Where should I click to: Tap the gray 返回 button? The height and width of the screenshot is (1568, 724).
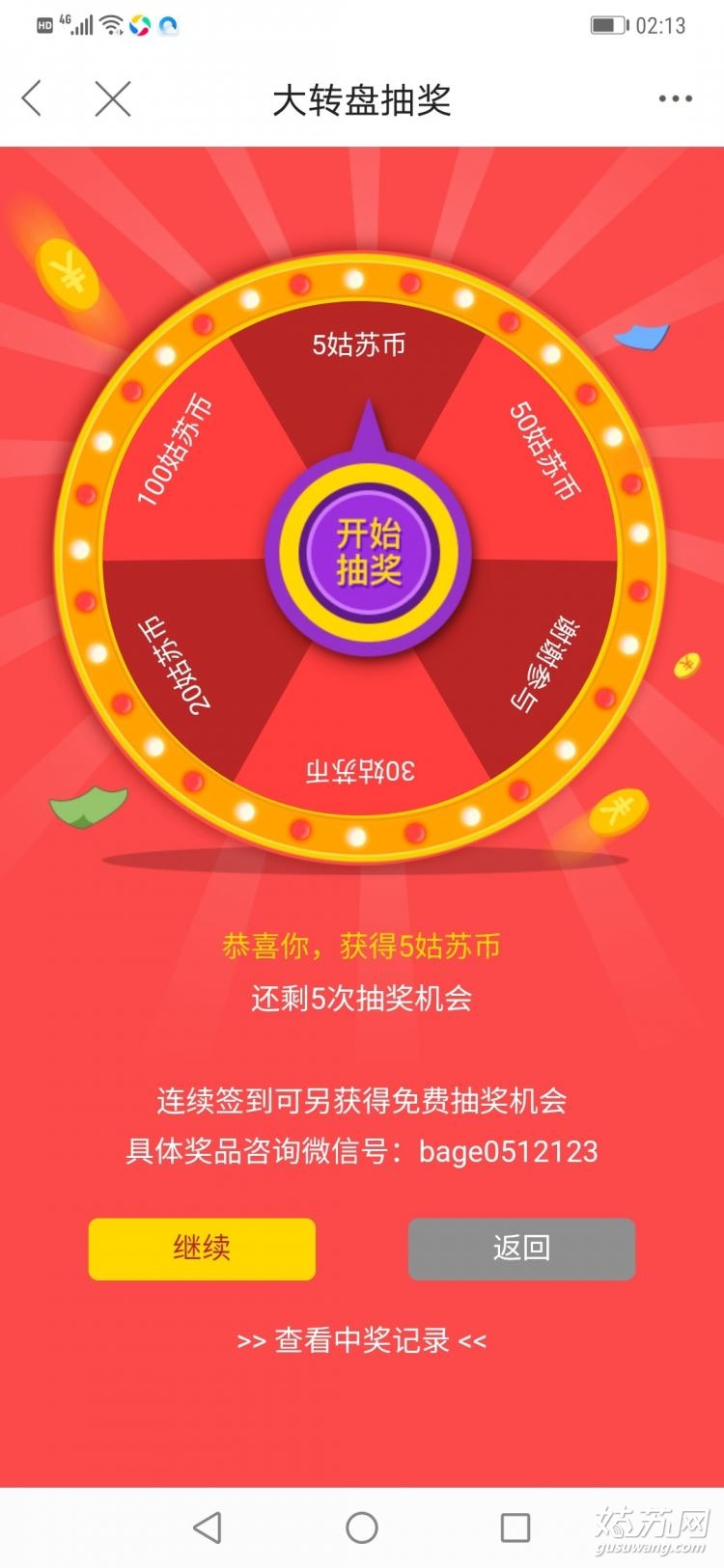pyautogui.click(x=521, y=1249)
